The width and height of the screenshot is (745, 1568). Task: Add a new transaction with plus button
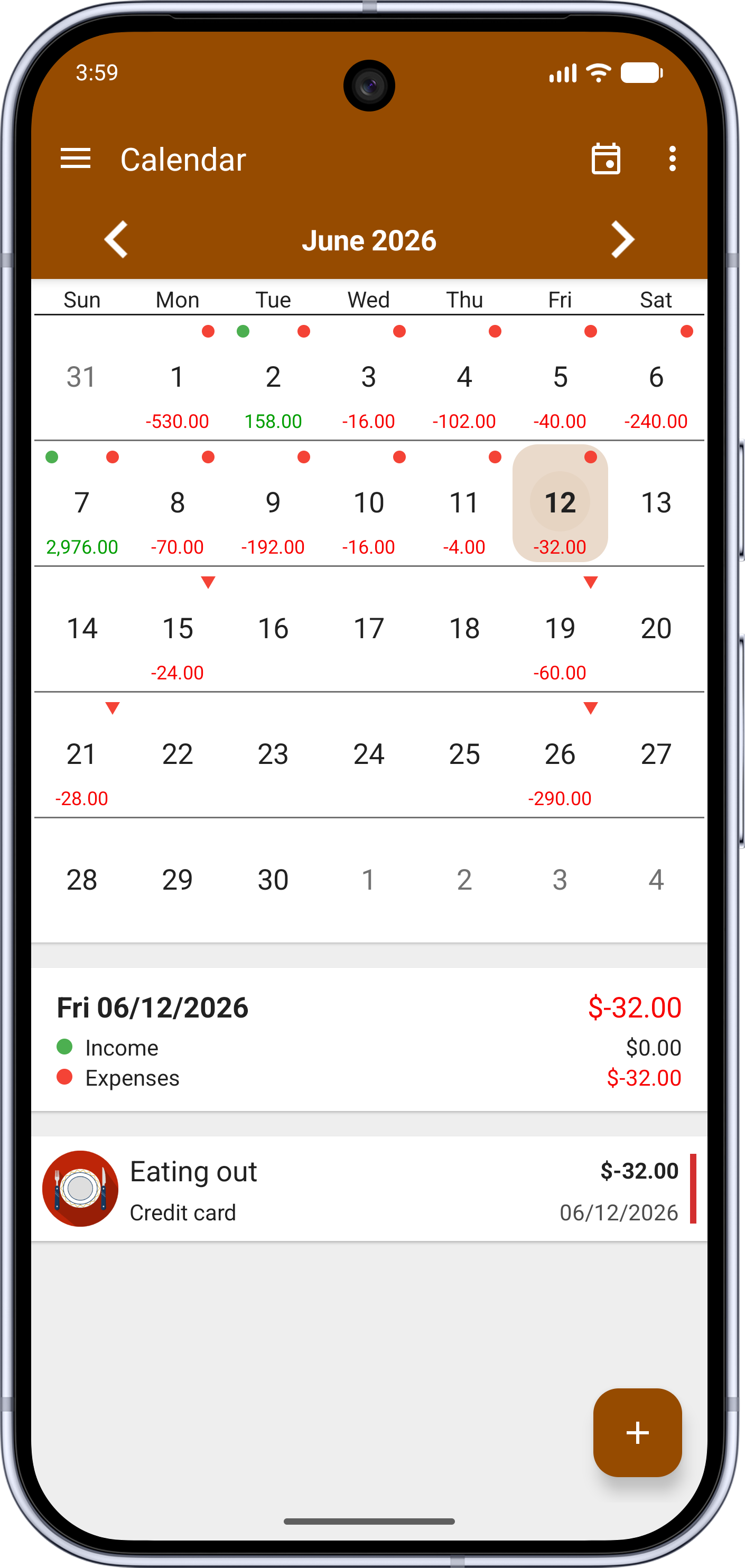point(637,1432)
